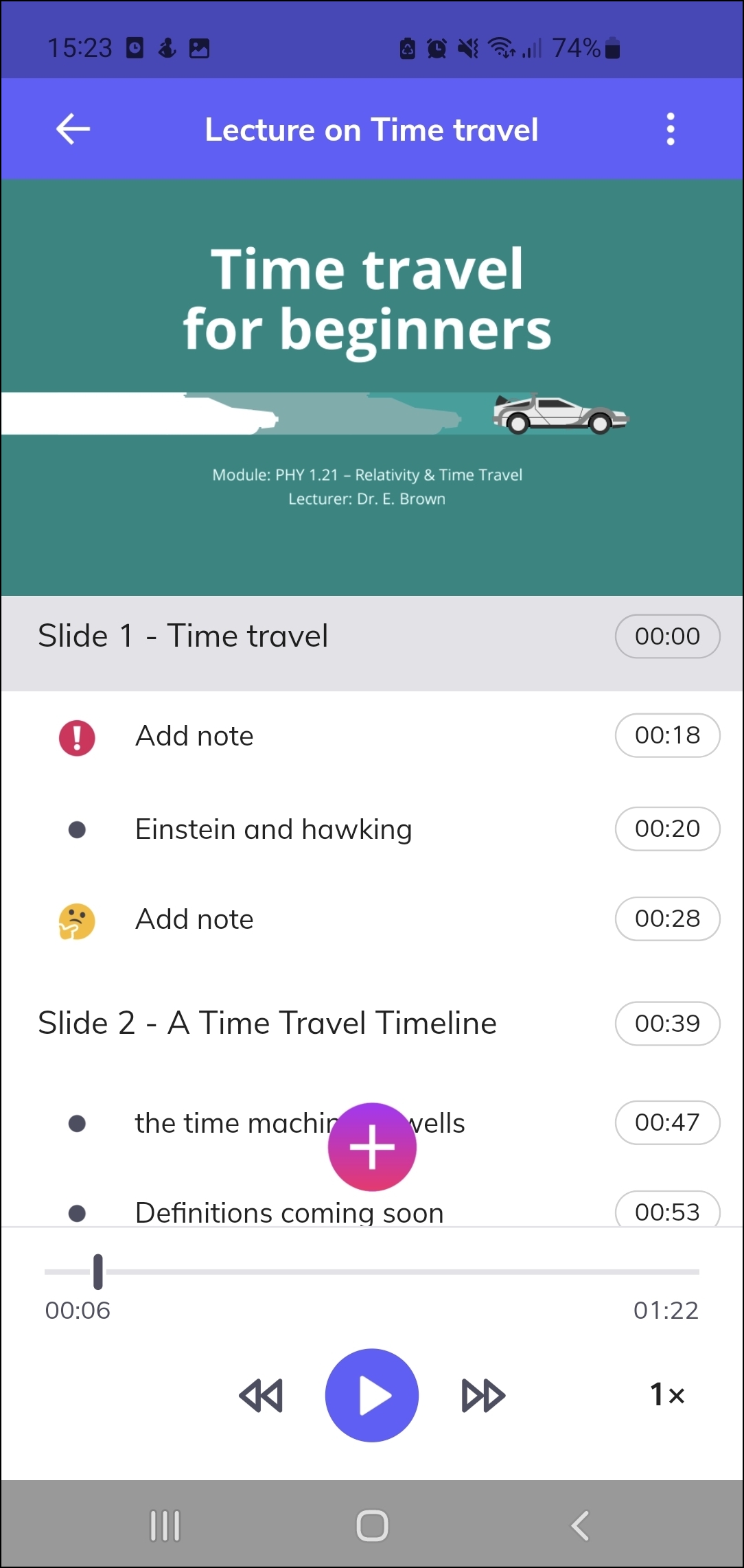Open the Definitions coming soon note
This screenshot has width=744, height=1568.
[289, 1212]
